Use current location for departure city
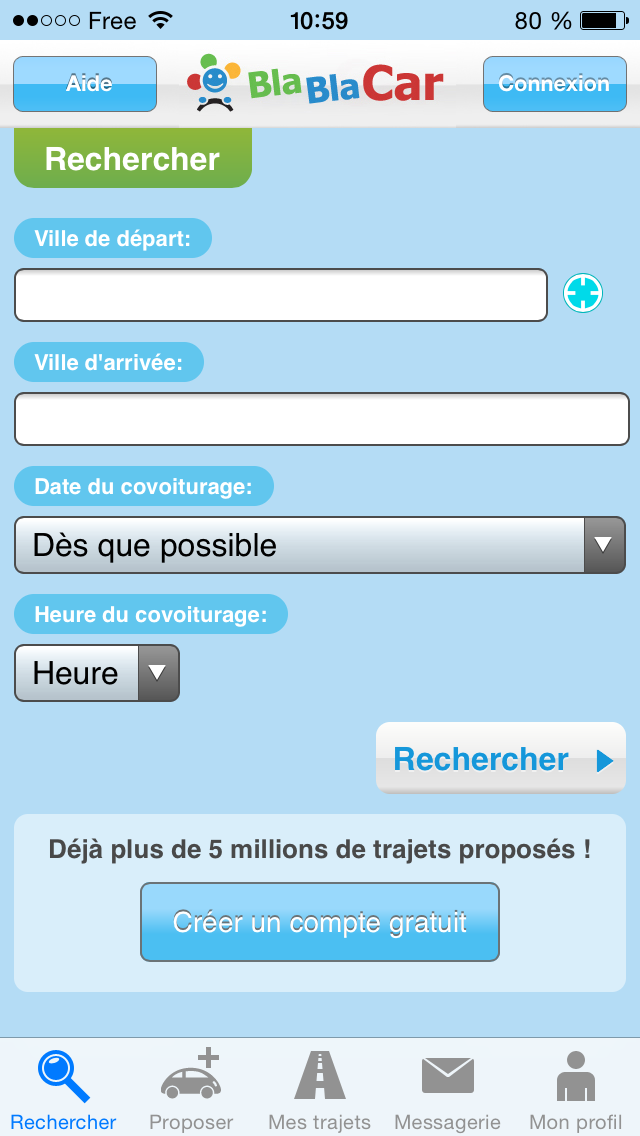The width and height of the screenshot is (640, 1136). coord(583,294)
